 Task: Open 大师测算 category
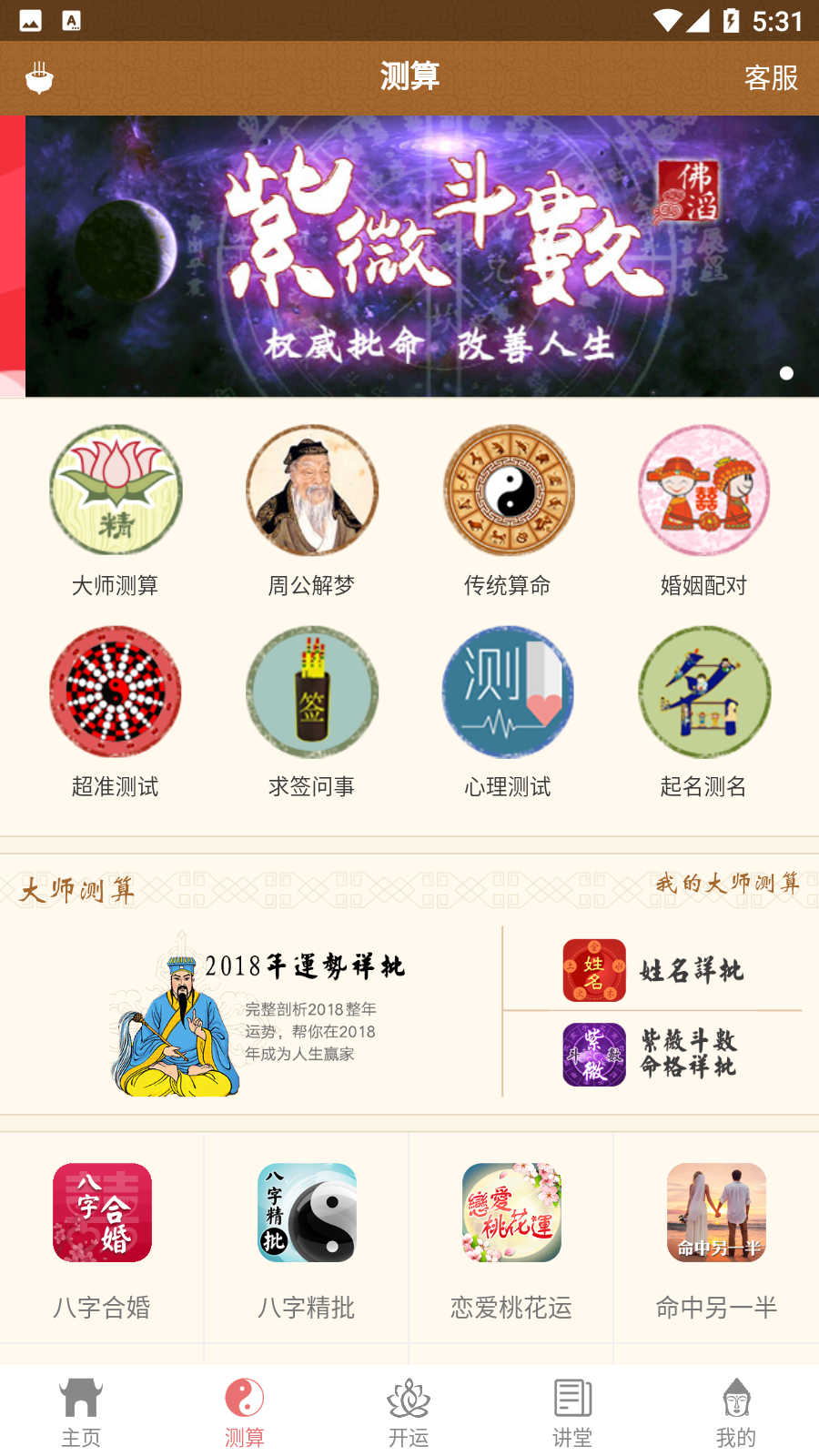click(116, 510)
